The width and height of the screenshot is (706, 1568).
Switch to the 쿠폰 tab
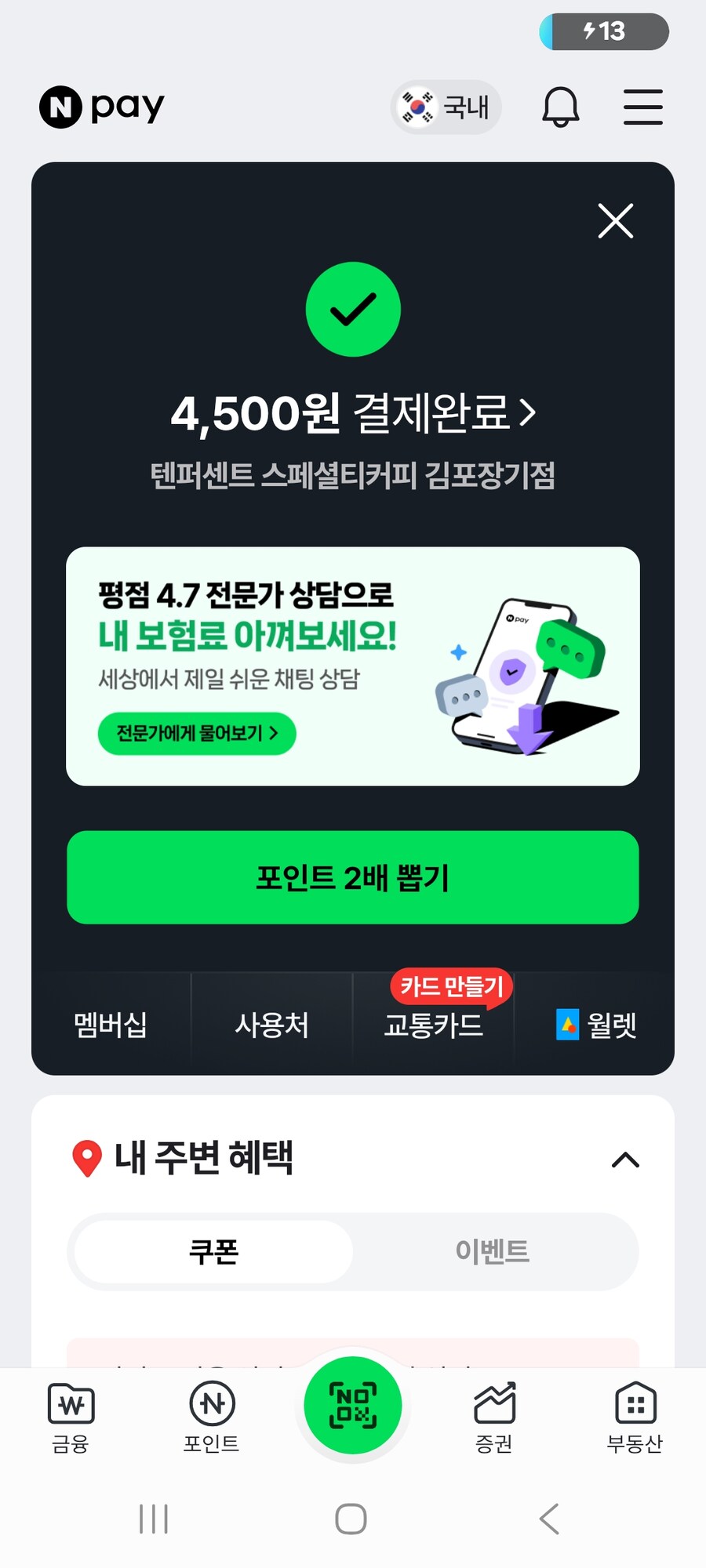210,1252
